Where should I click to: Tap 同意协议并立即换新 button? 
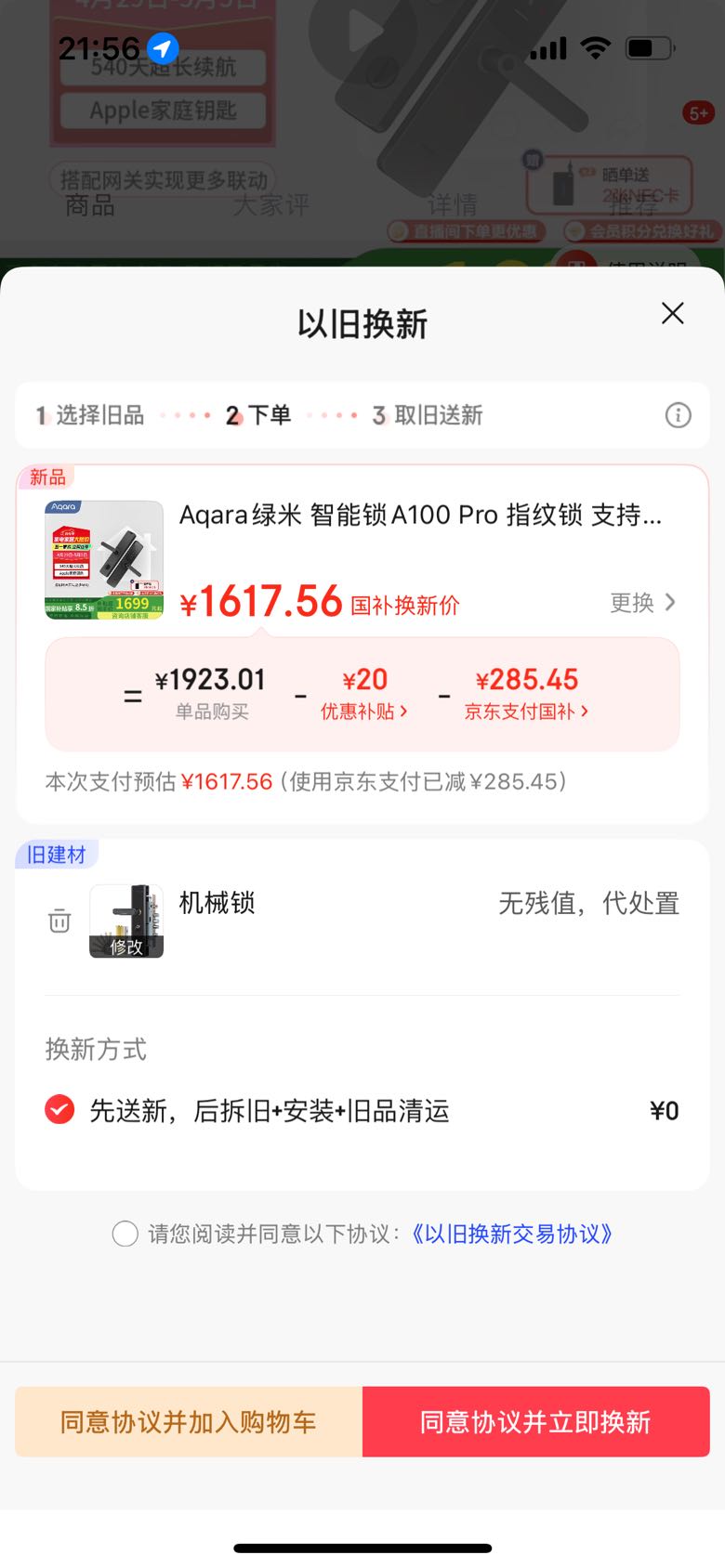pyautogui.click(x=534, y=1421)
